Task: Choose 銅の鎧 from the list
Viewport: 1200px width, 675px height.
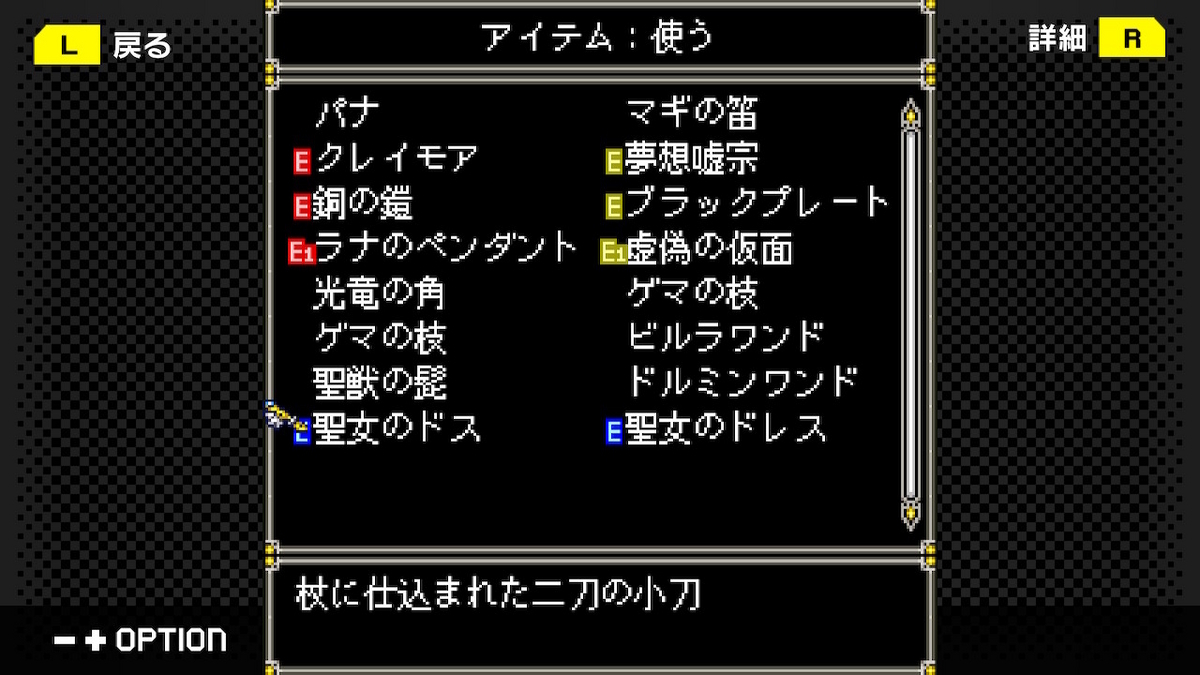Action: coord(362,204)
